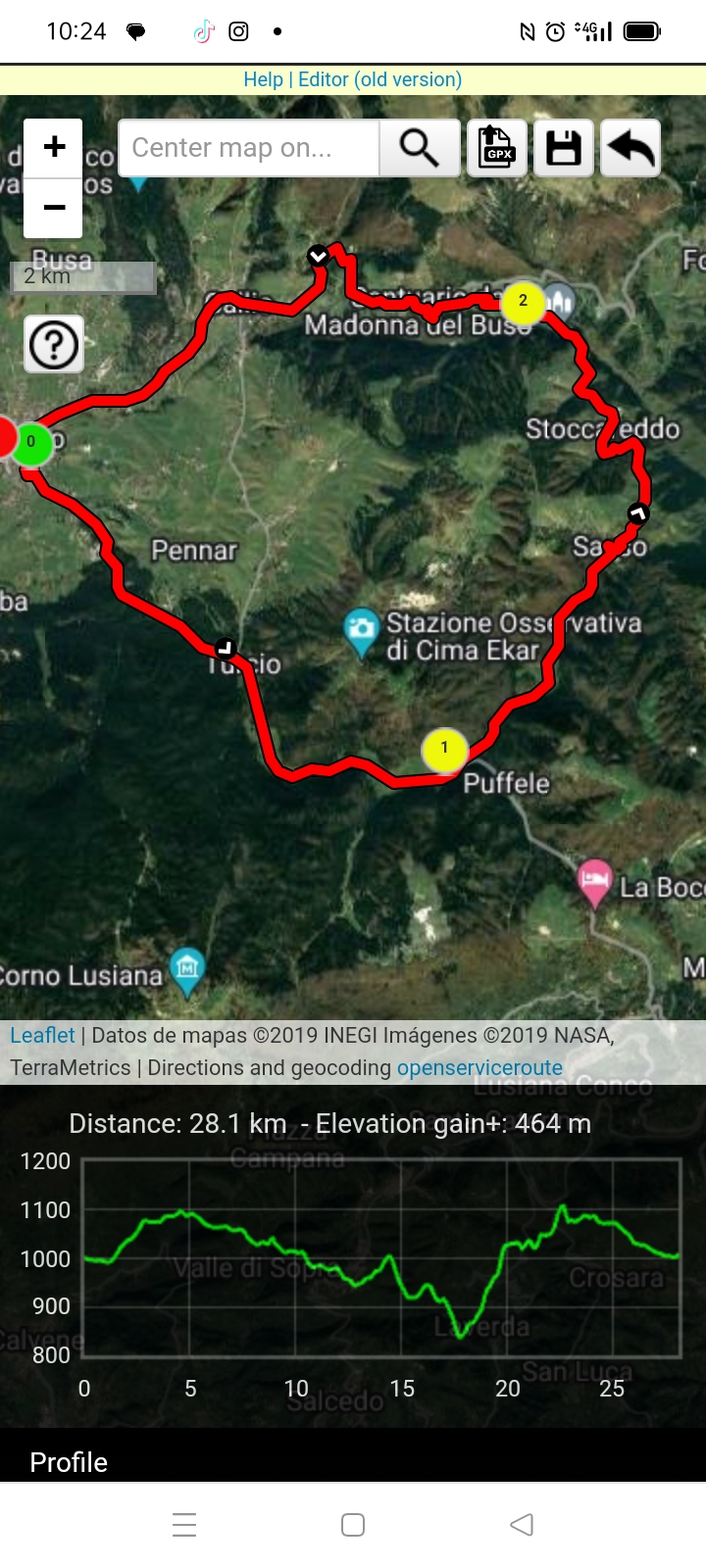Open the Help link
This screenshot has width=706, height=1568.
tap(263, 79)
